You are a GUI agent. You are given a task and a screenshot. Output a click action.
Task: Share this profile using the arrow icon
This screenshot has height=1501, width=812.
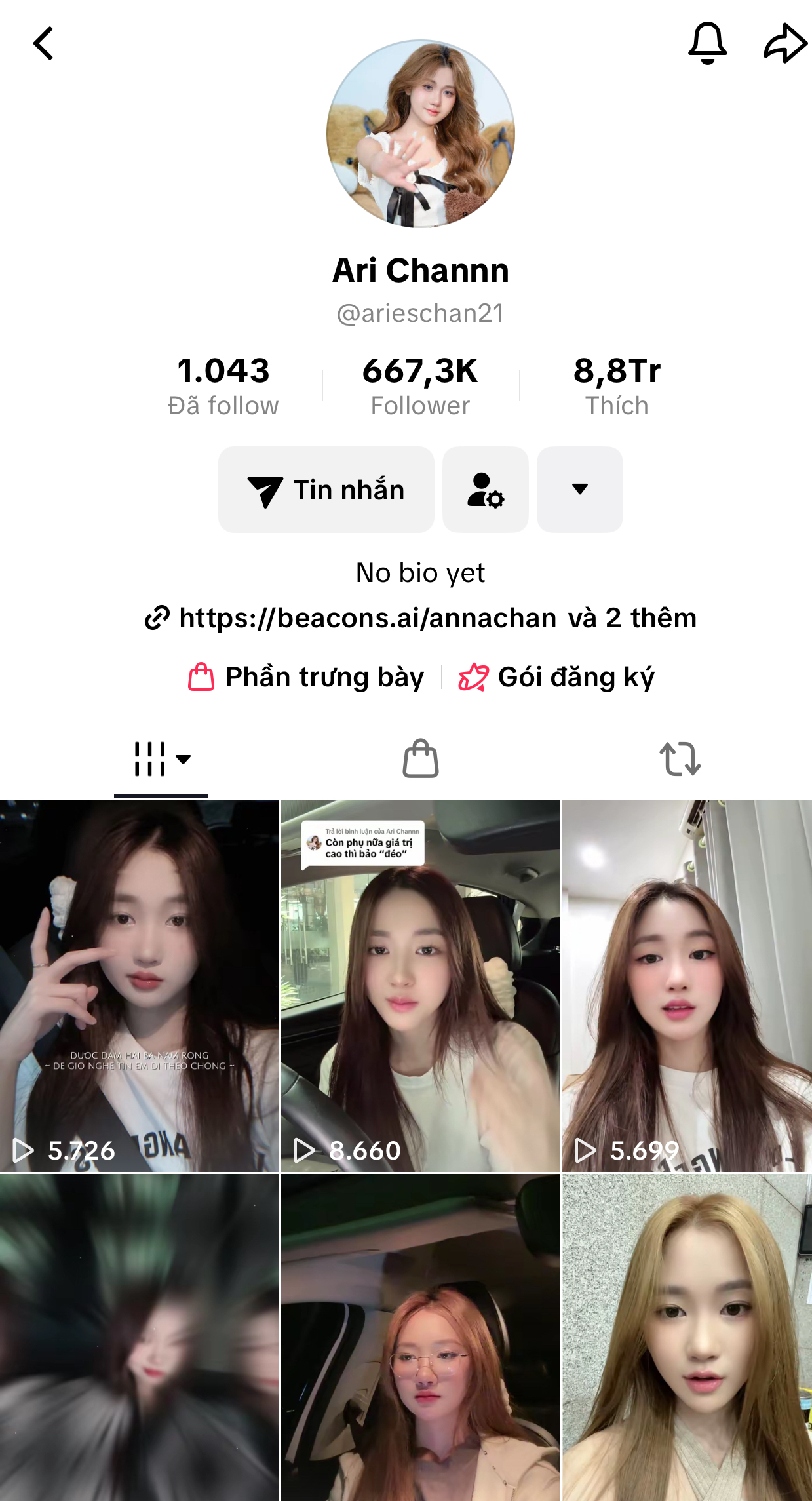[784, 43]
